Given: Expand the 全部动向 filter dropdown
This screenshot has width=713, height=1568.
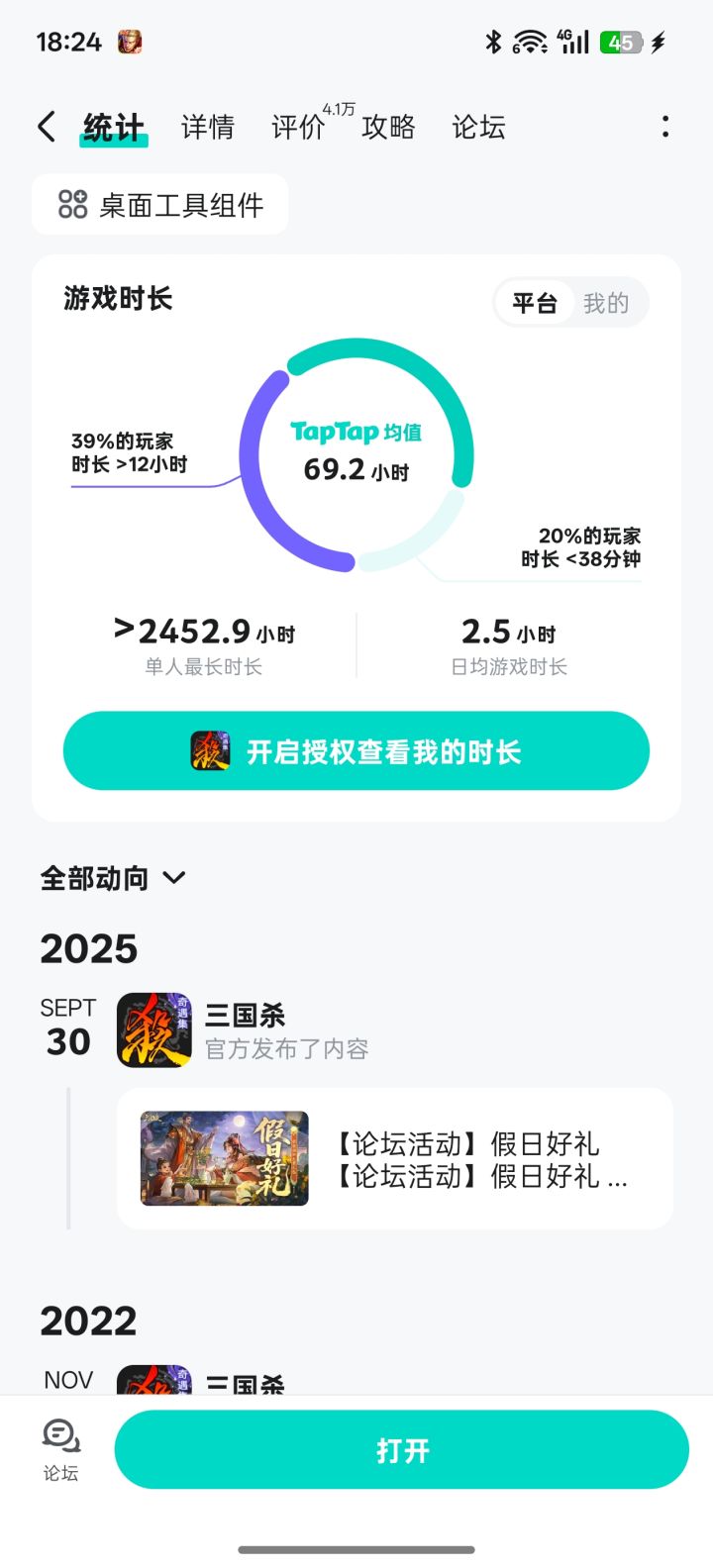Looking at the screenshot, I should click(x=113, y=878).
